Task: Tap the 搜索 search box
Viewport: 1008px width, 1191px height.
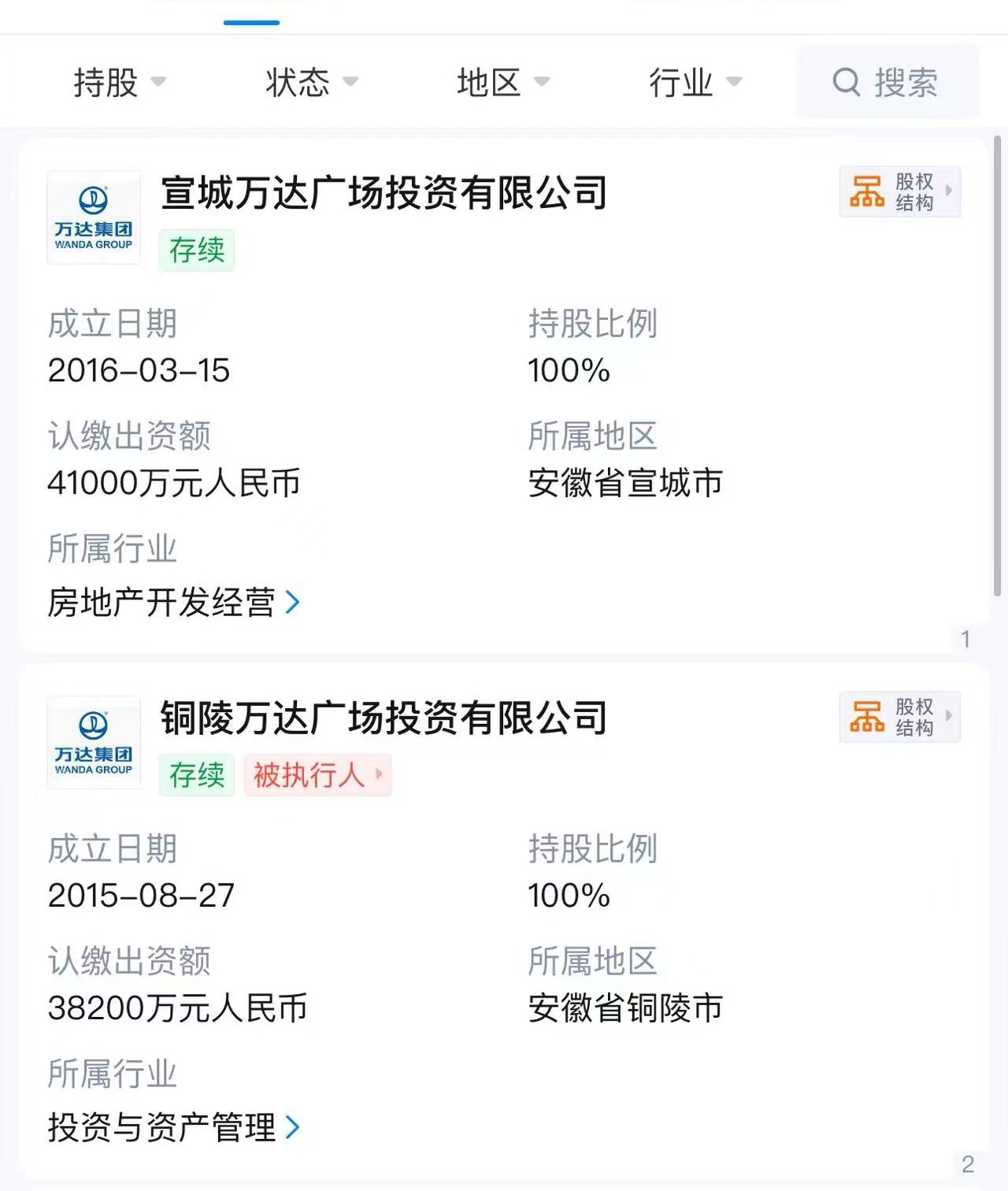Action: click(888, 82)
